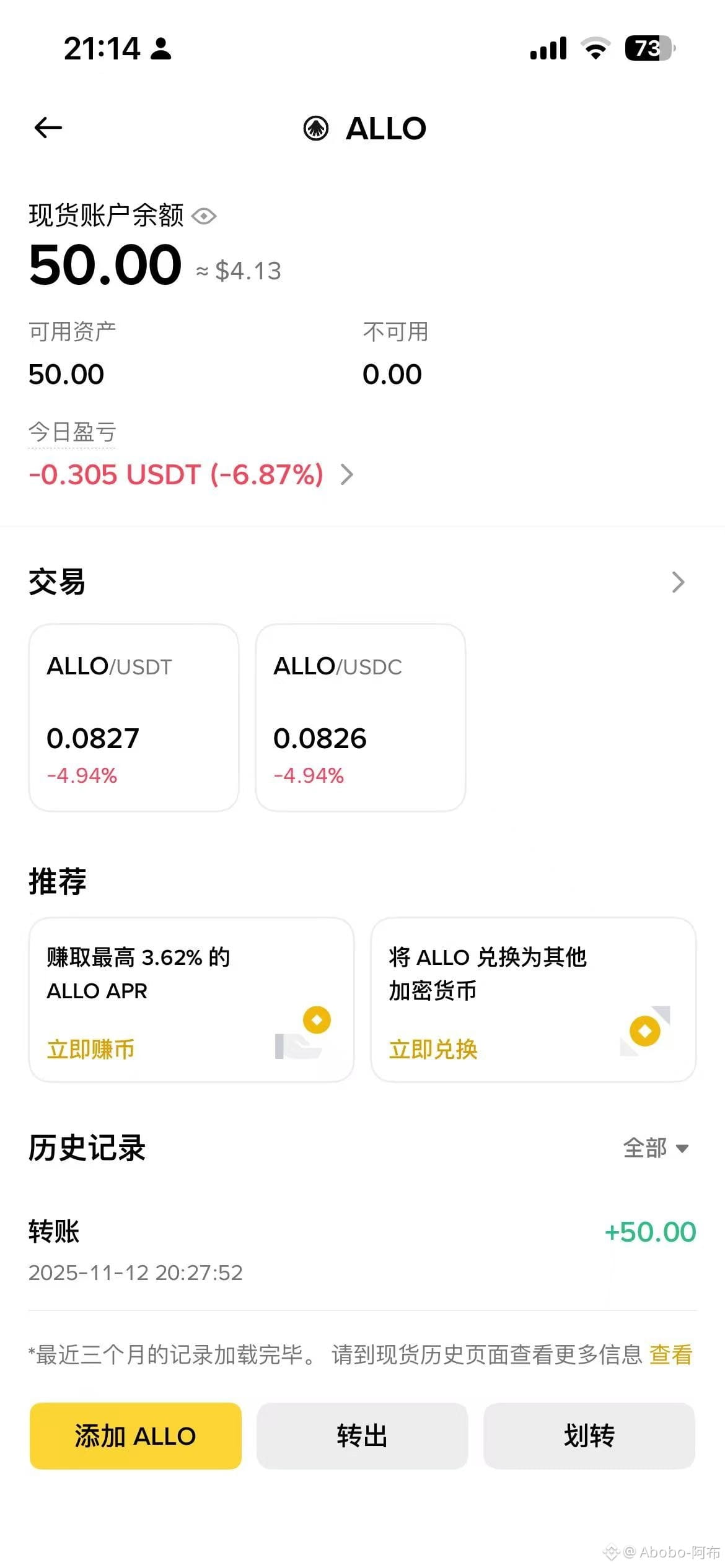Open the ALLO/USDT trading pair
The width and height of the screenshot is (725, 1568).
point(134,717)
